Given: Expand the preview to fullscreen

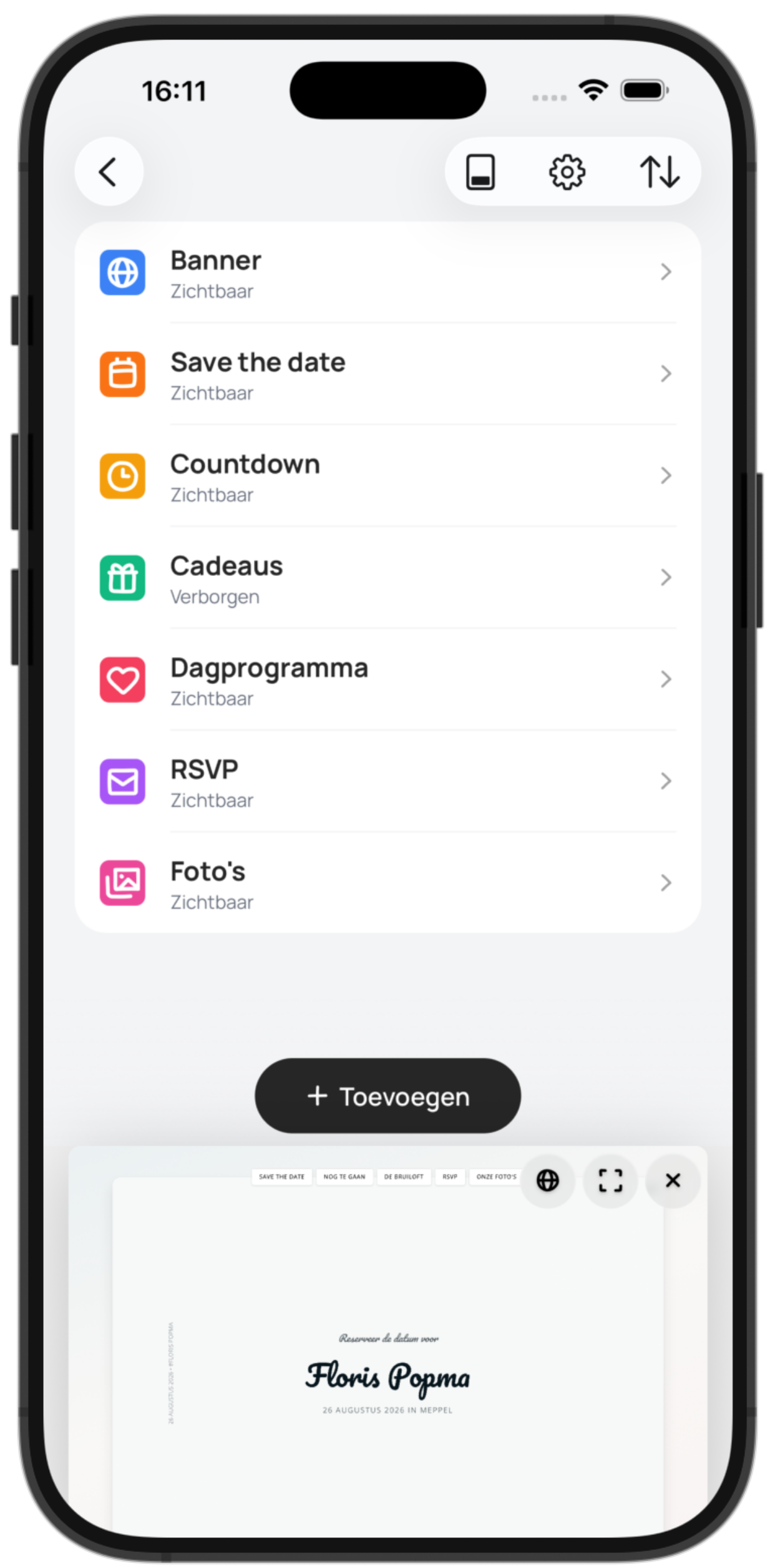Looking at the screenshot, I should 610,1180.
